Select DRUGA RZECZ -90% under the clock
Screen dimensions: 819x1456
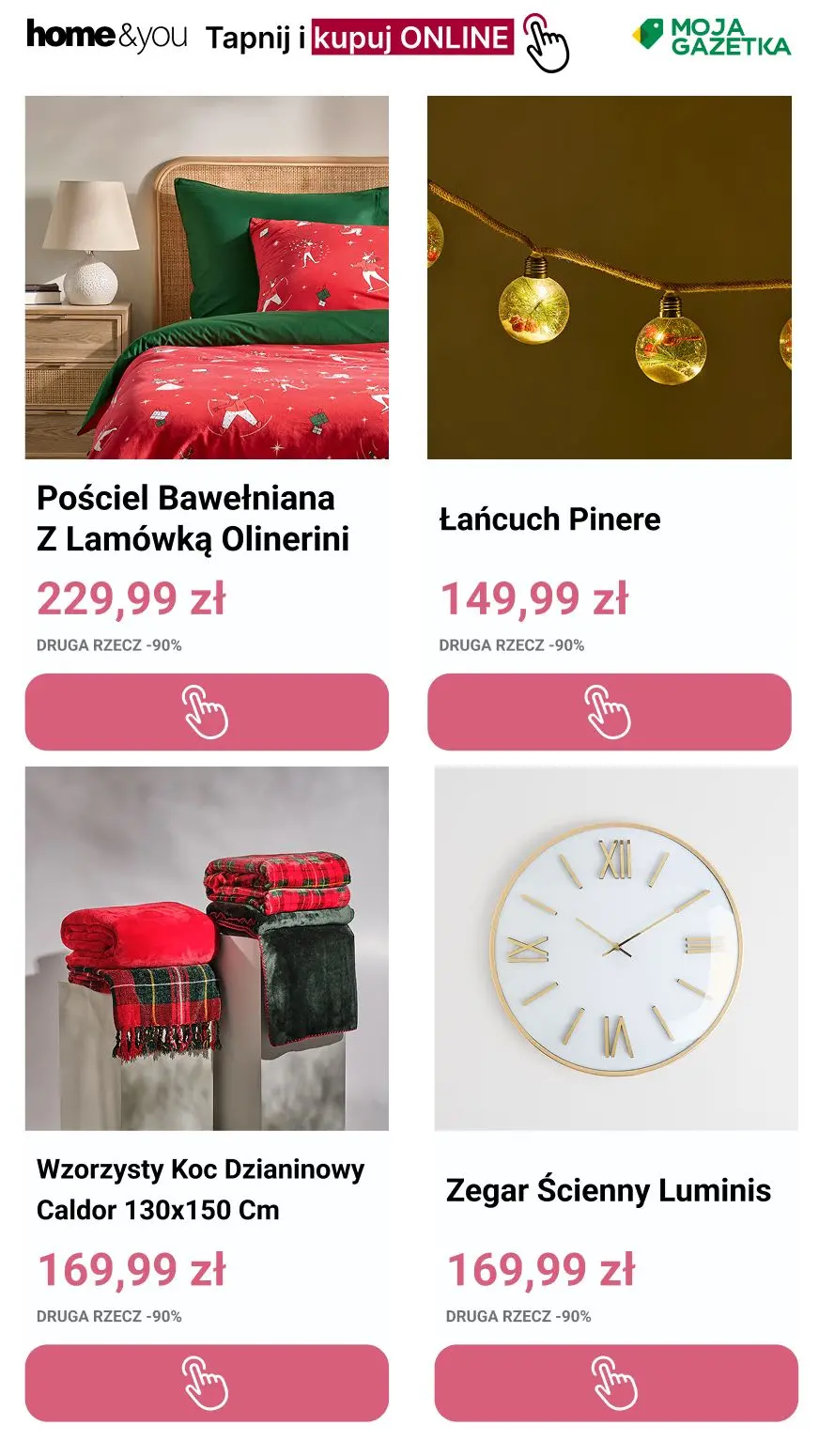pyautogui.click(x=518, y=1317)
